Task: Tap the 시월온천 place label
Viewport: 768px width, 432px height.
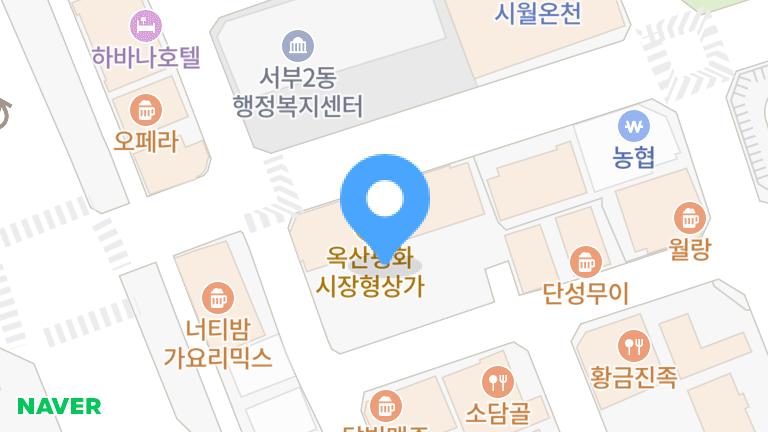Action: [x=538, y=14]
